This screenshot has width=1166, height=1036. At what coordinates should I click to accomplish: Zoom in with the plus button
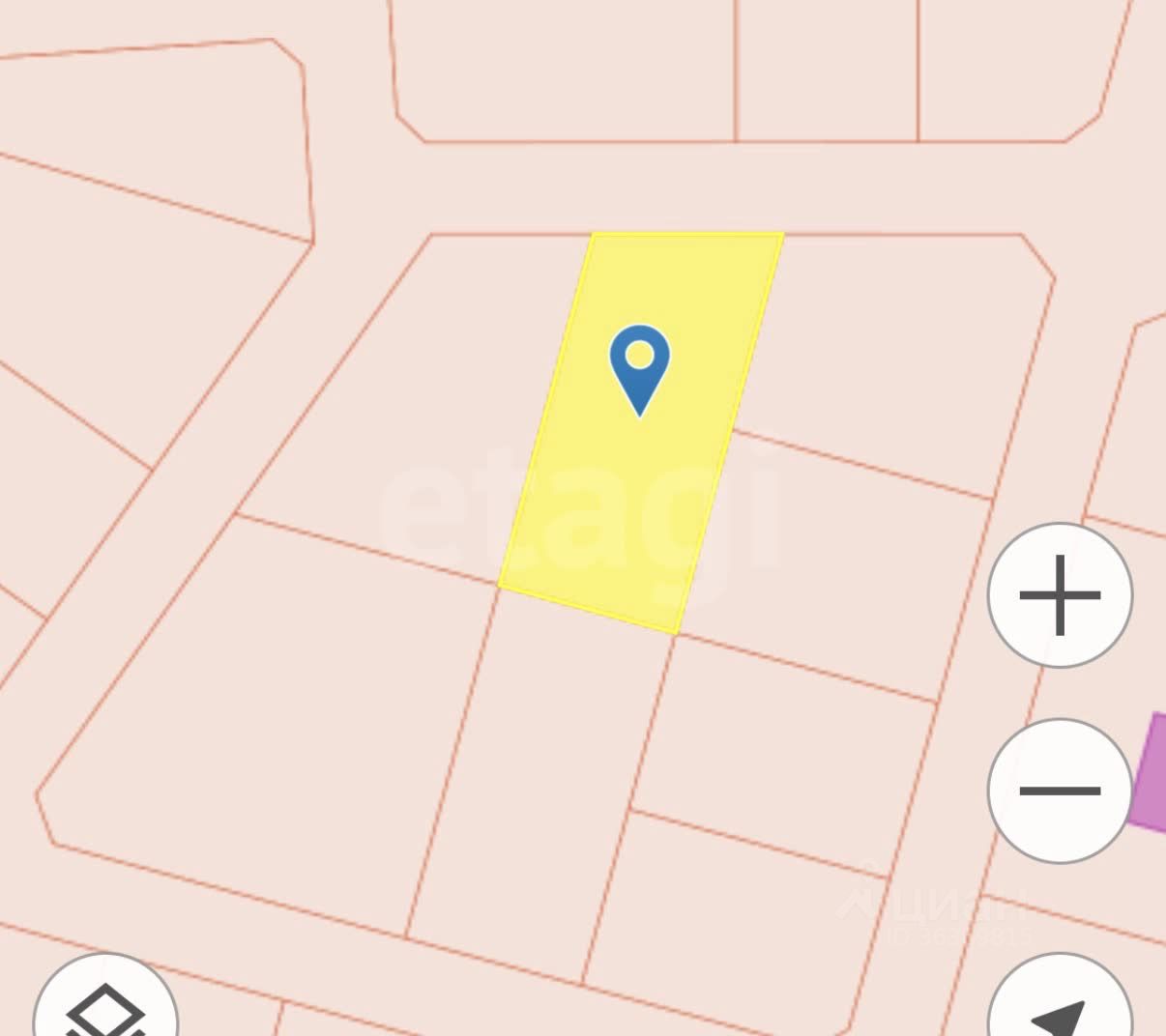pyautogui.click(x=1060, y=595)
